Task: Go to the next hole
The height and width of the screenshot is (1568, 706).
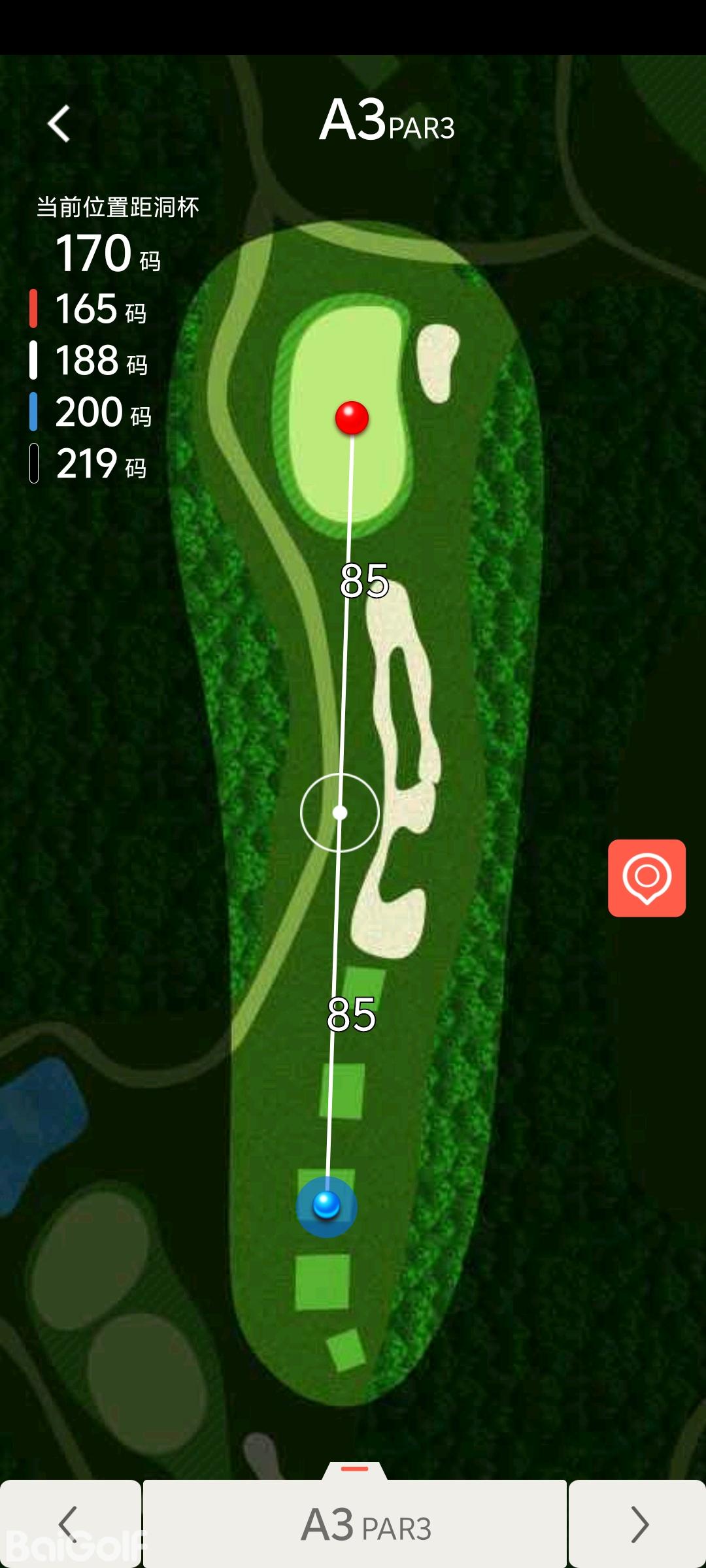Action: point(638,1524)
